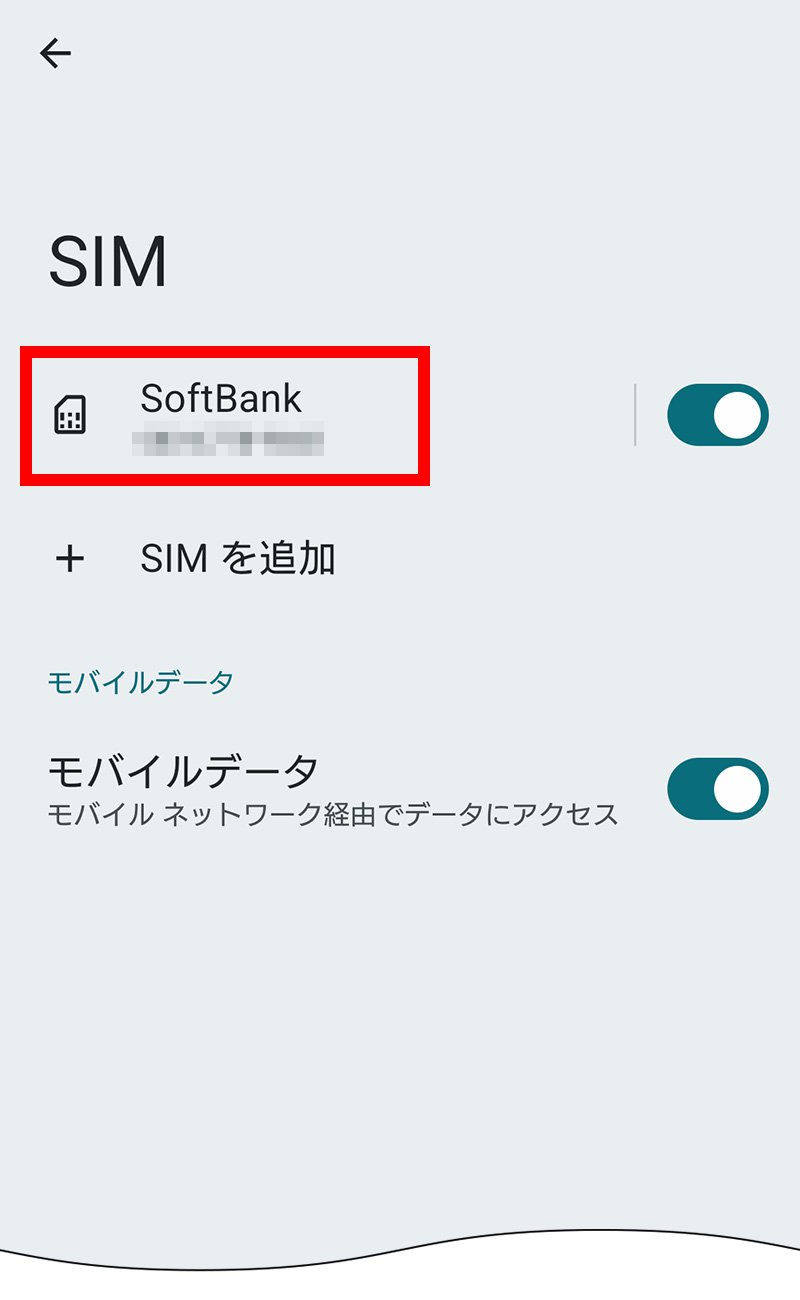Disable the モバイルデータ switch

point(717,789)
